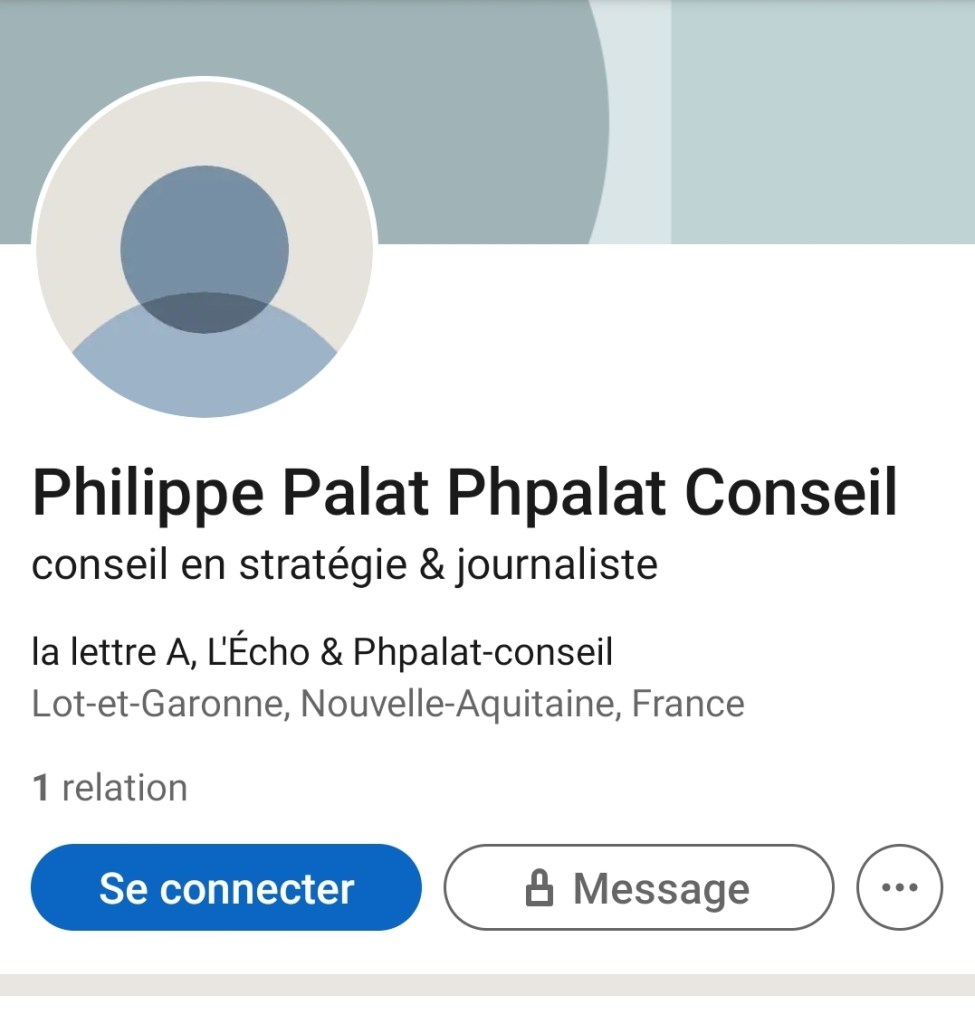Open the three-dot more options menu
This screenshot has width=975, height=1023.
(899, 888)
